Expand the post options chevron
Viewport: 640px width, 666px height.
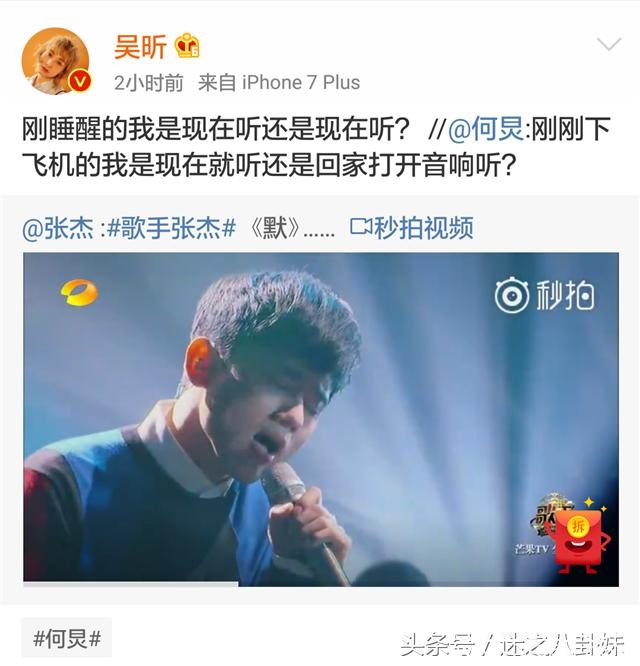608,45
